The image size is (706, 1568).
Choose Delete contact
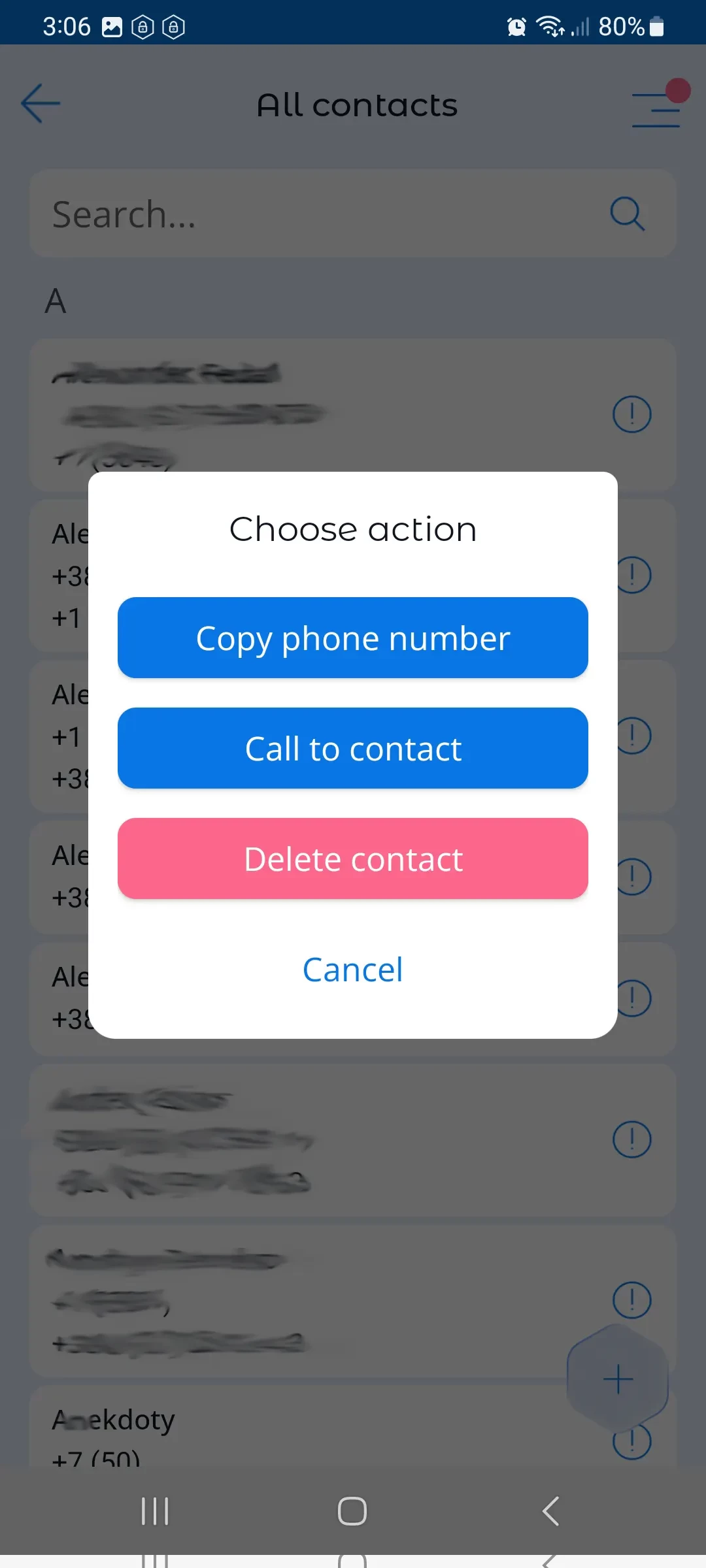click(353, 858)
